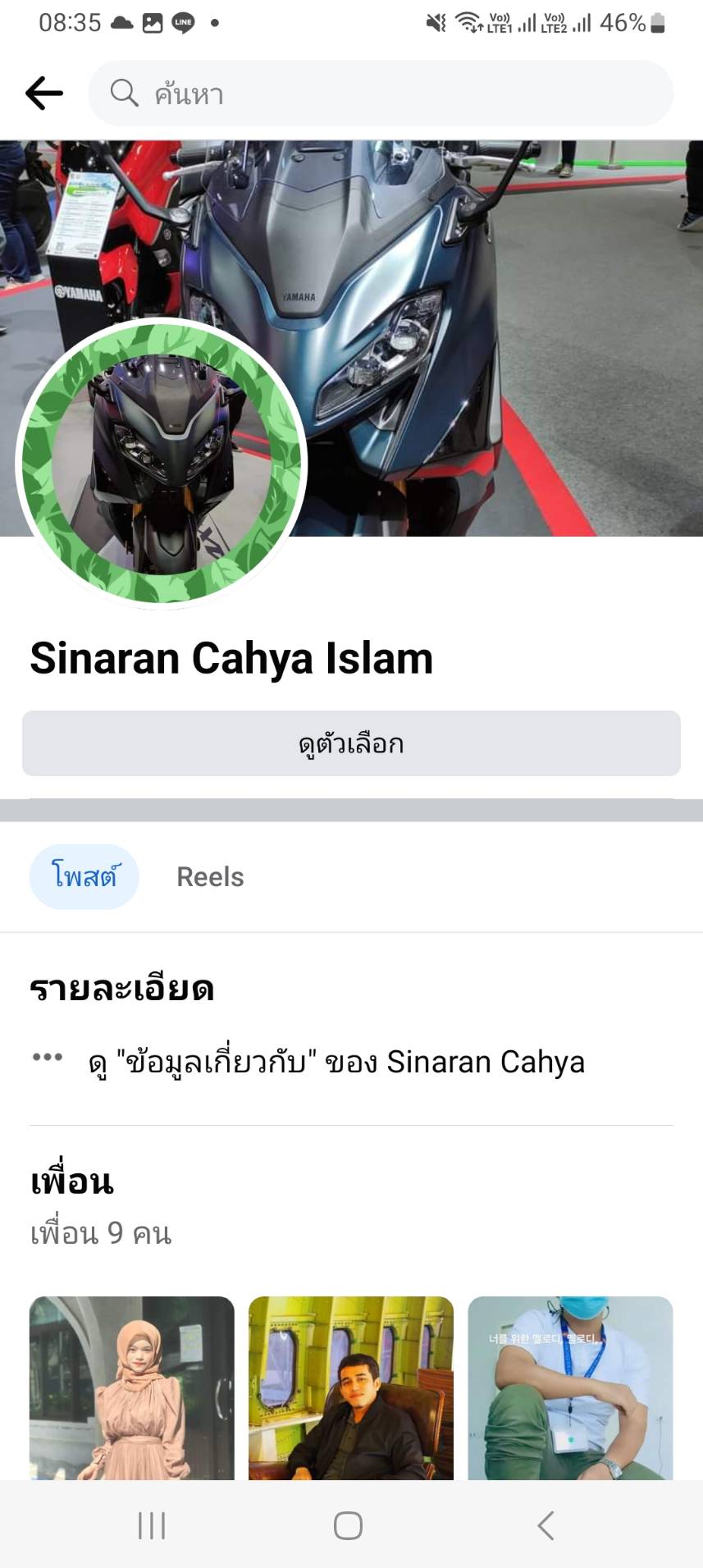Open friend wearing blue face mask
703x1568 pixels.
[570, 1387]
